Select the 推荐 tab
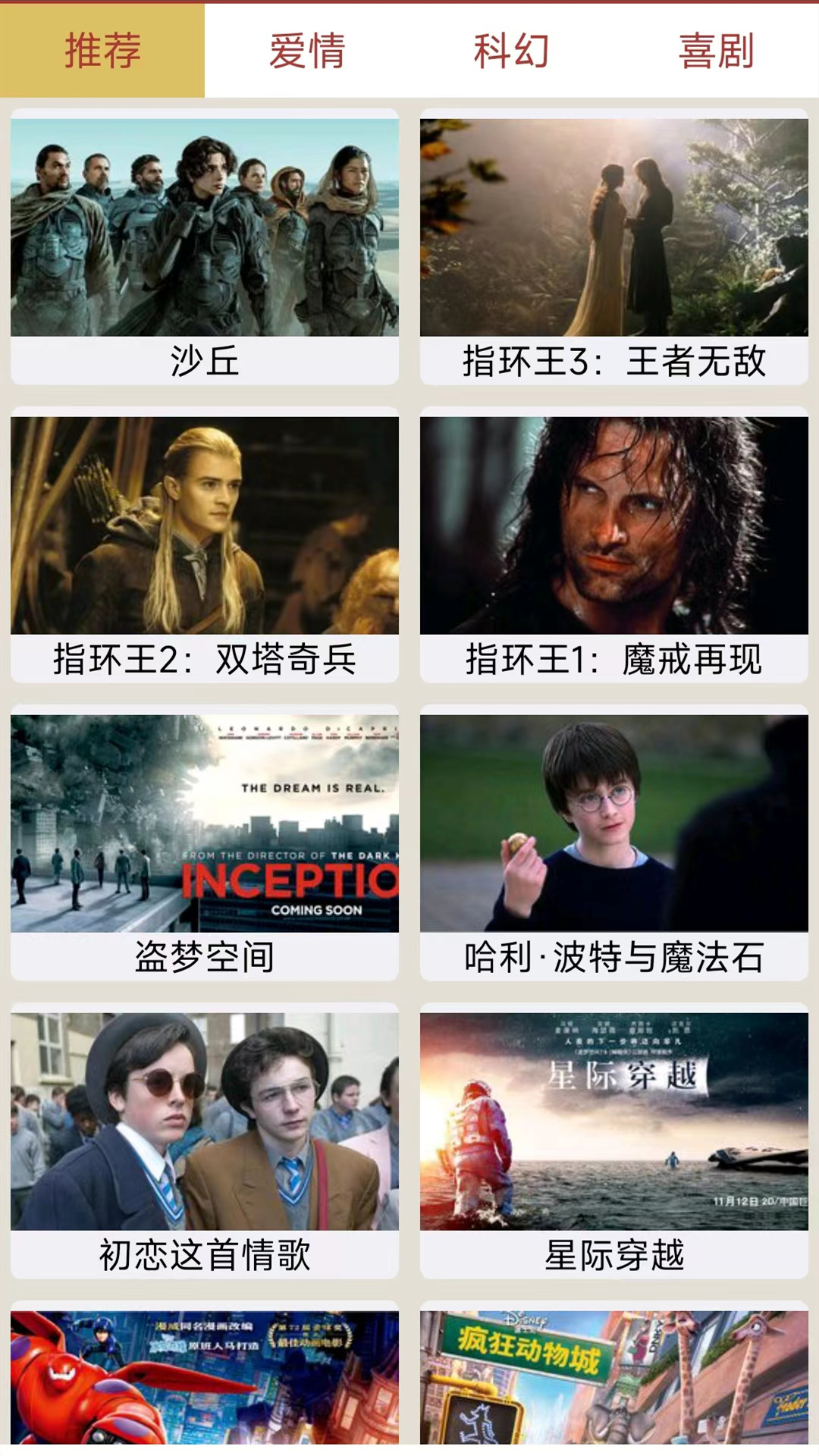The image size is (819, 1456). point(102,51)
